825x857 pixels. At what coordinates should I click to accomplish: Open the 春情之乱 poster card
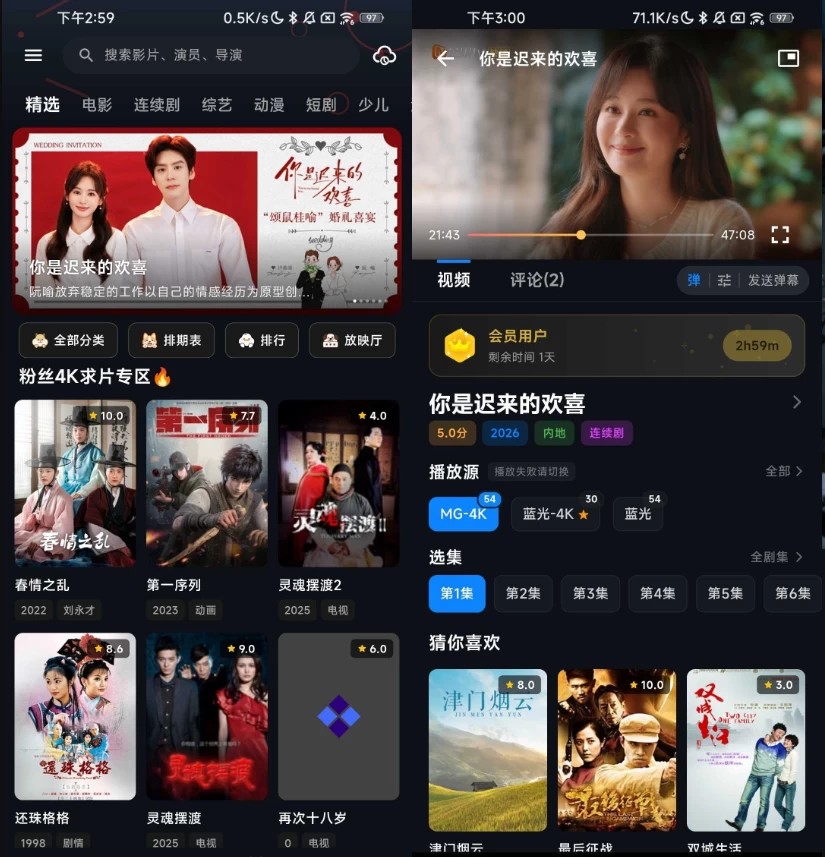[75, 483]
